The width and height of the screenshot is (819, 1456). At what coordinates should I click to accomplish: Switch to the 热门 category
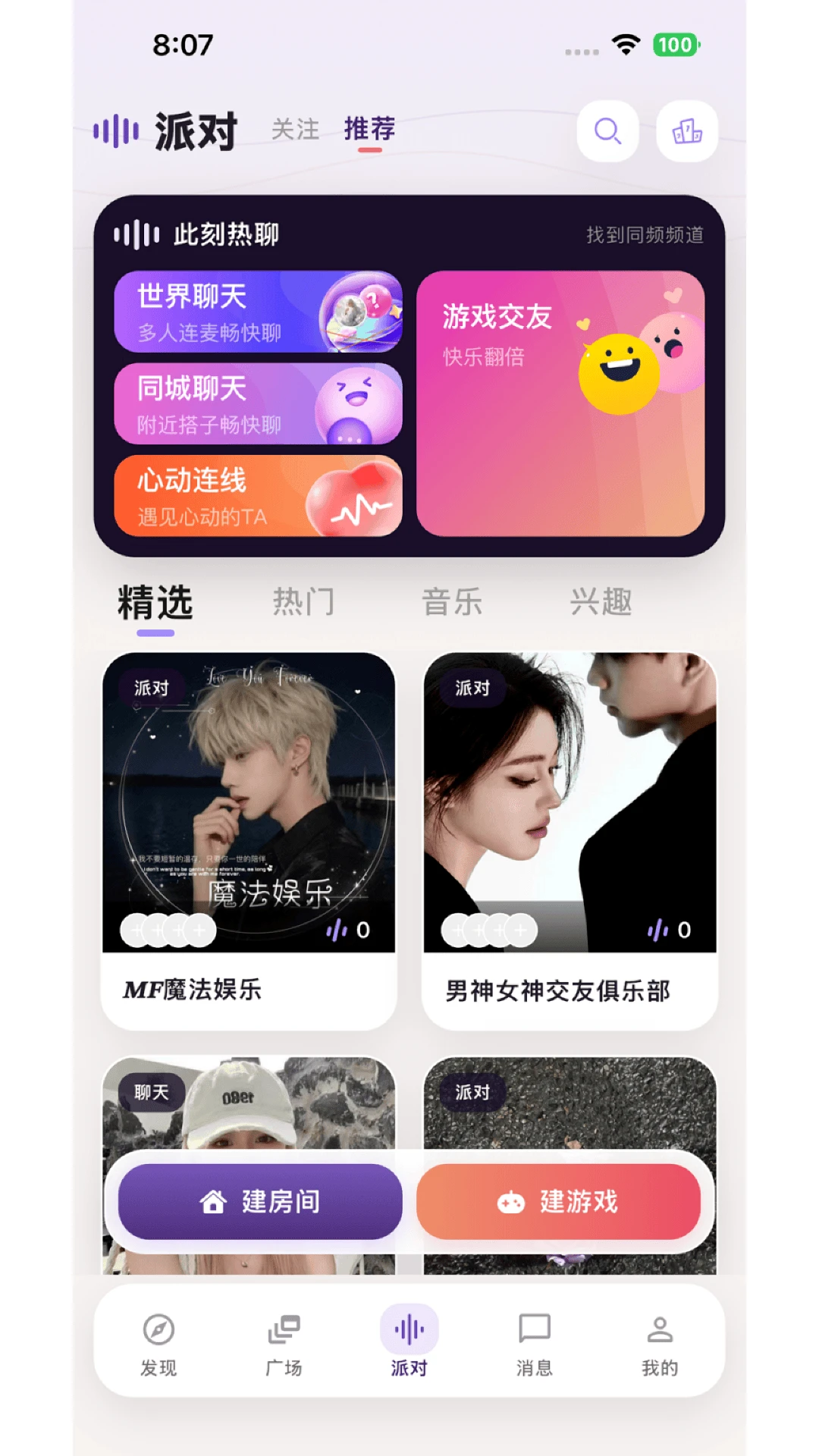(303, 602)
